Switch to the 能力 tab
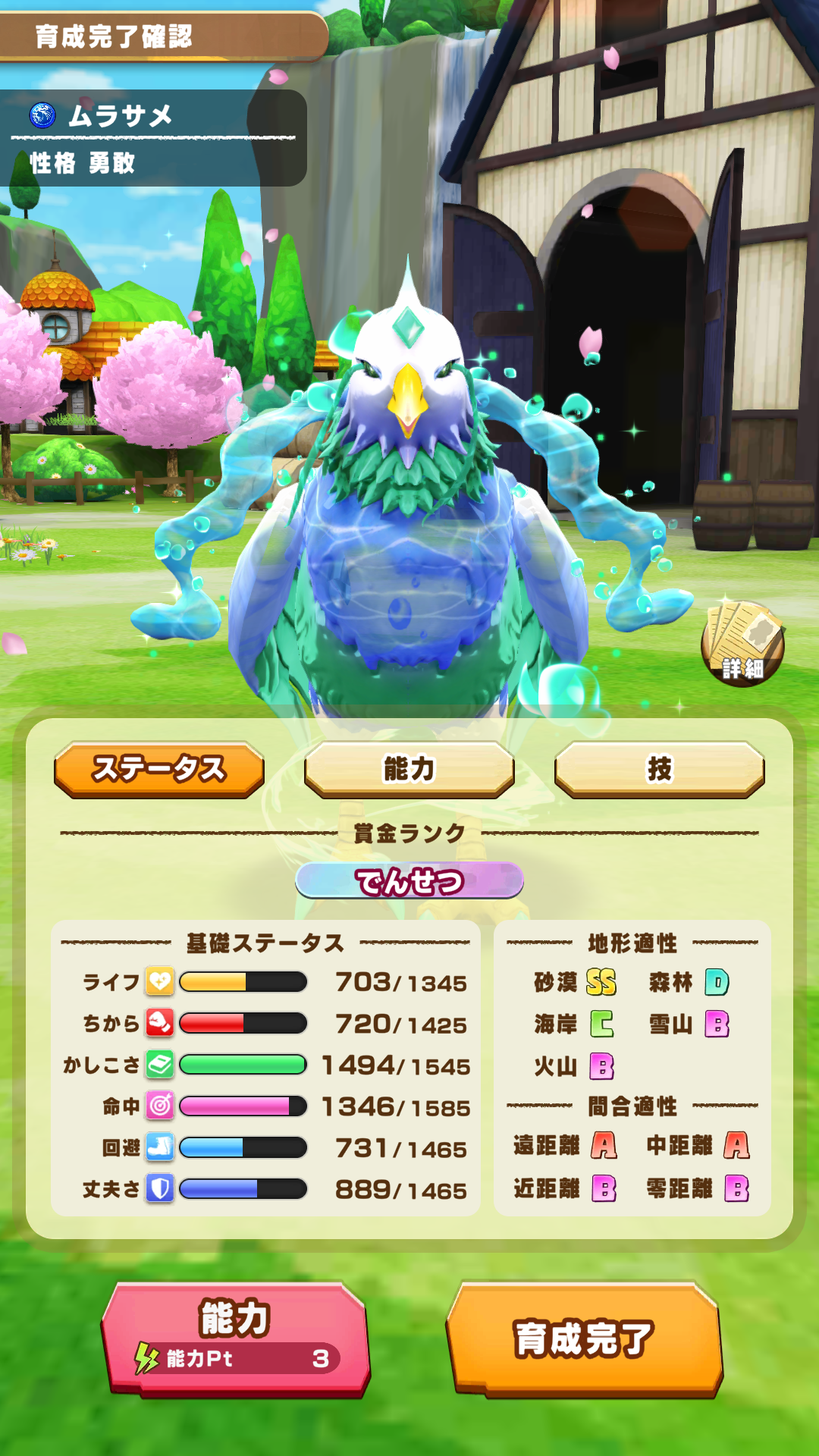Image resolution: width=819 pixels, height=1456 pixels. tap(409, 769)
